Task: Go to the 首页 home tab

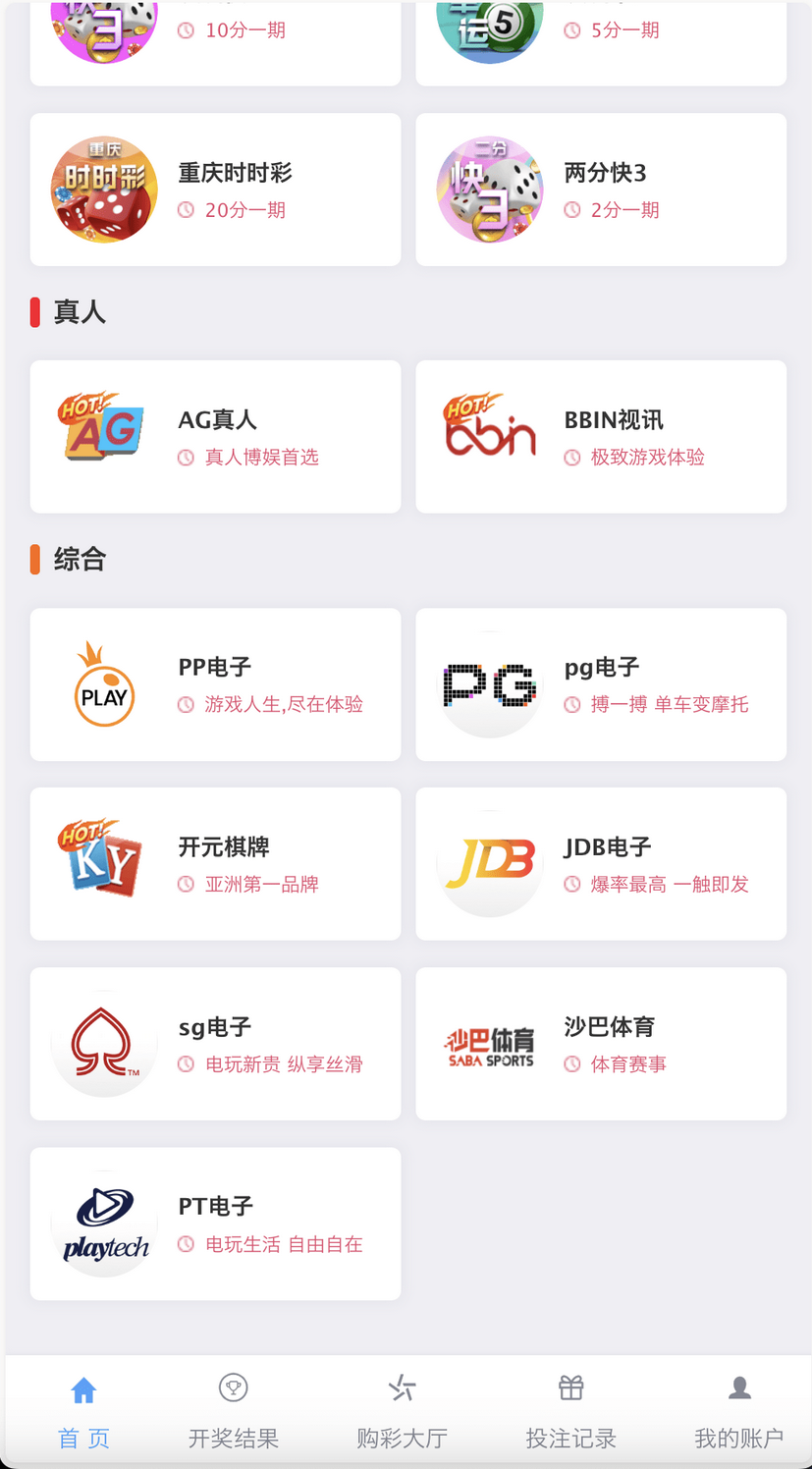Action: click(83, 1412)
